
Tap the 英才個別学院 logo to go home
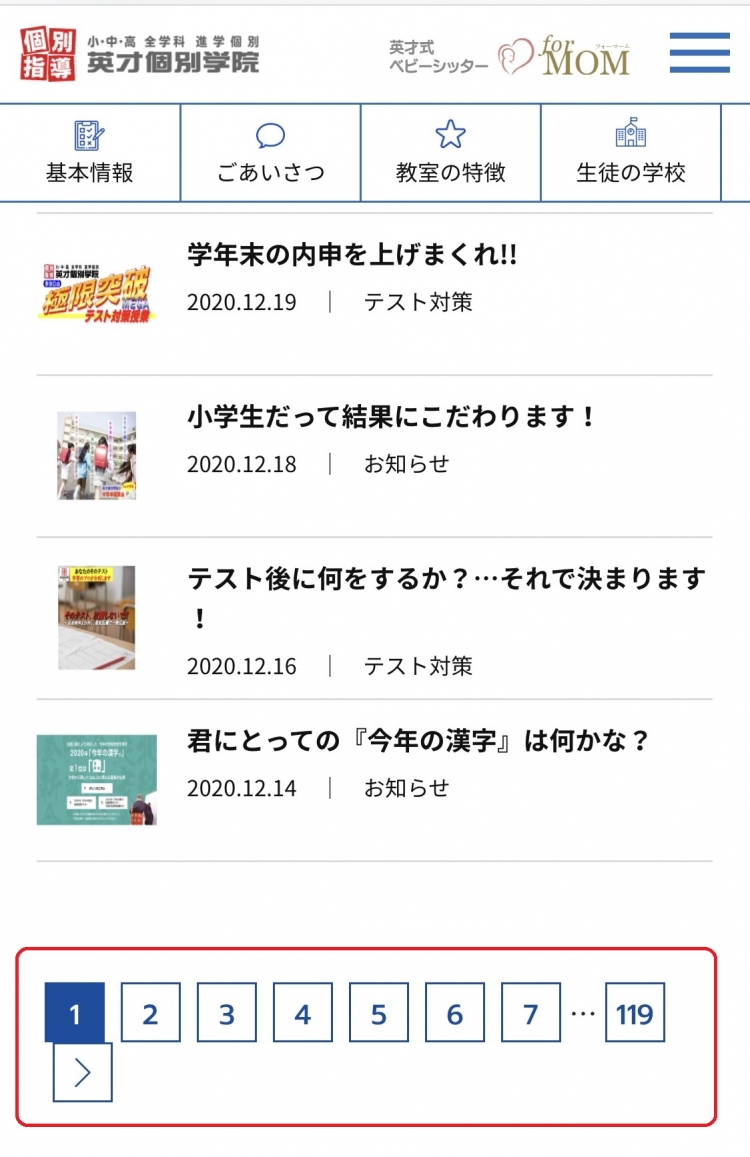coord(140,53)
